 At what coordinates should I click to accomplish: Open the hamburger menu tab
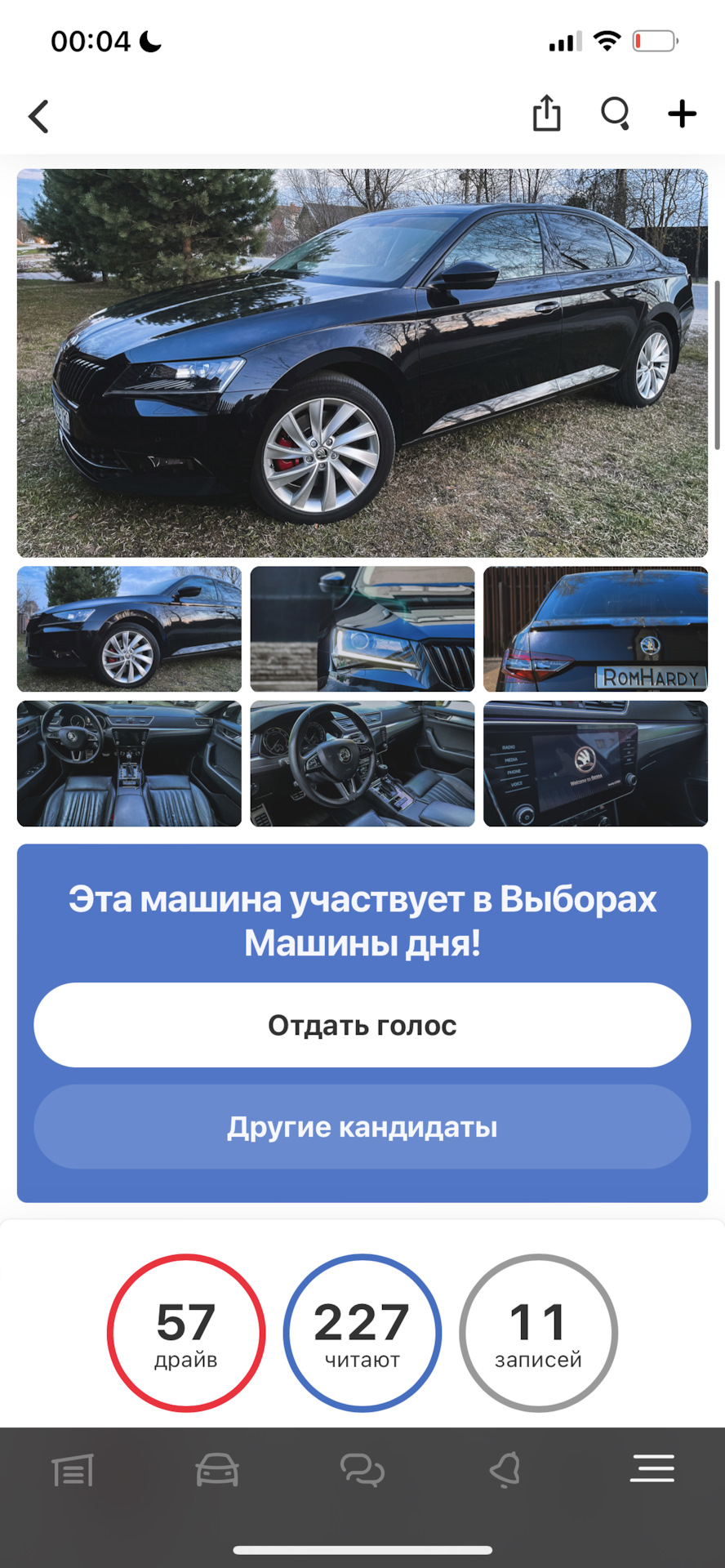[x=652, y=1468]
